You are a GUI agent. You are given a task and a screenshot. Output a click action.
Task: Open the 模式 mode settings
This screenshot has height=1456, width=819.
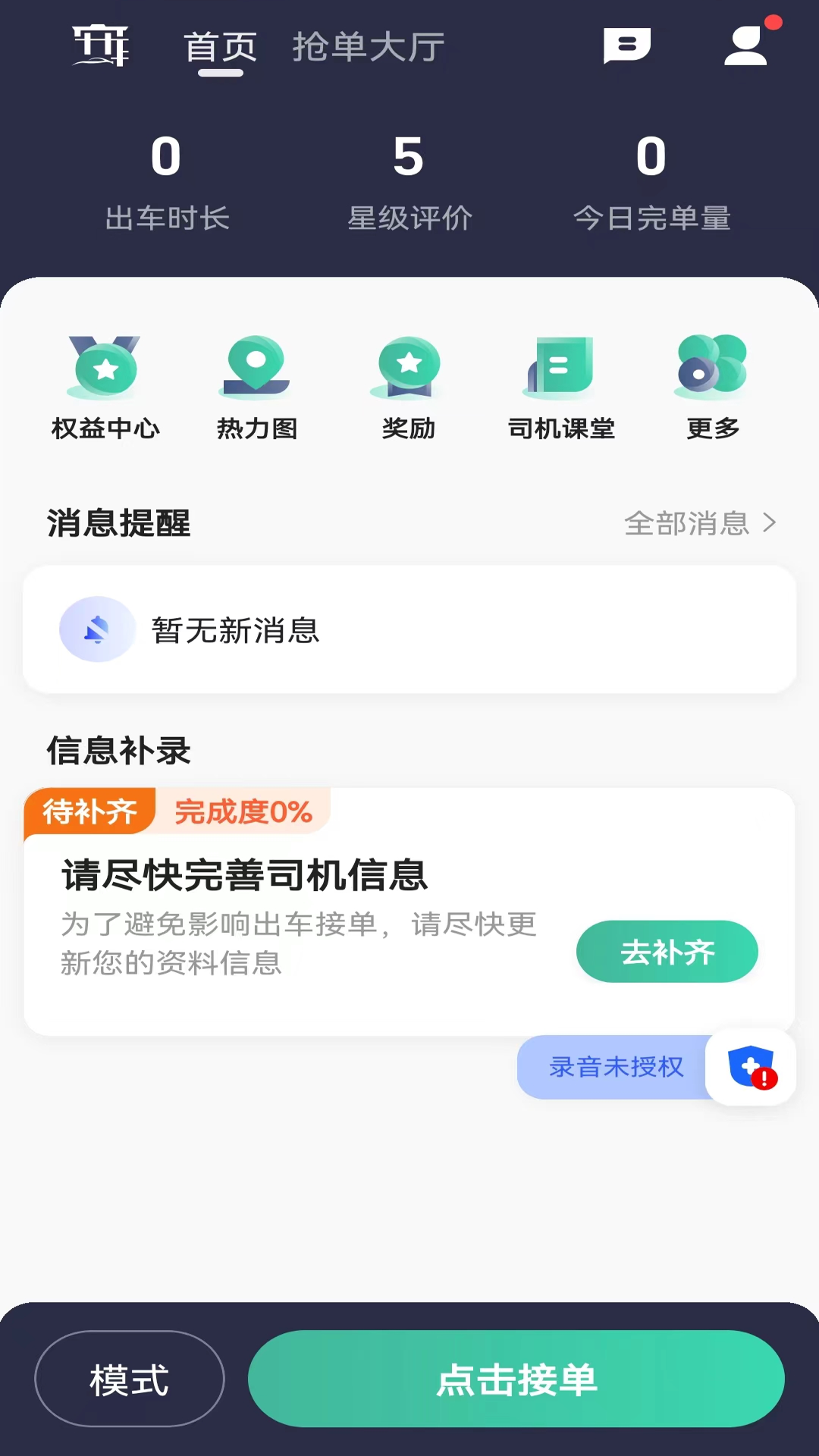(130, 1379)
